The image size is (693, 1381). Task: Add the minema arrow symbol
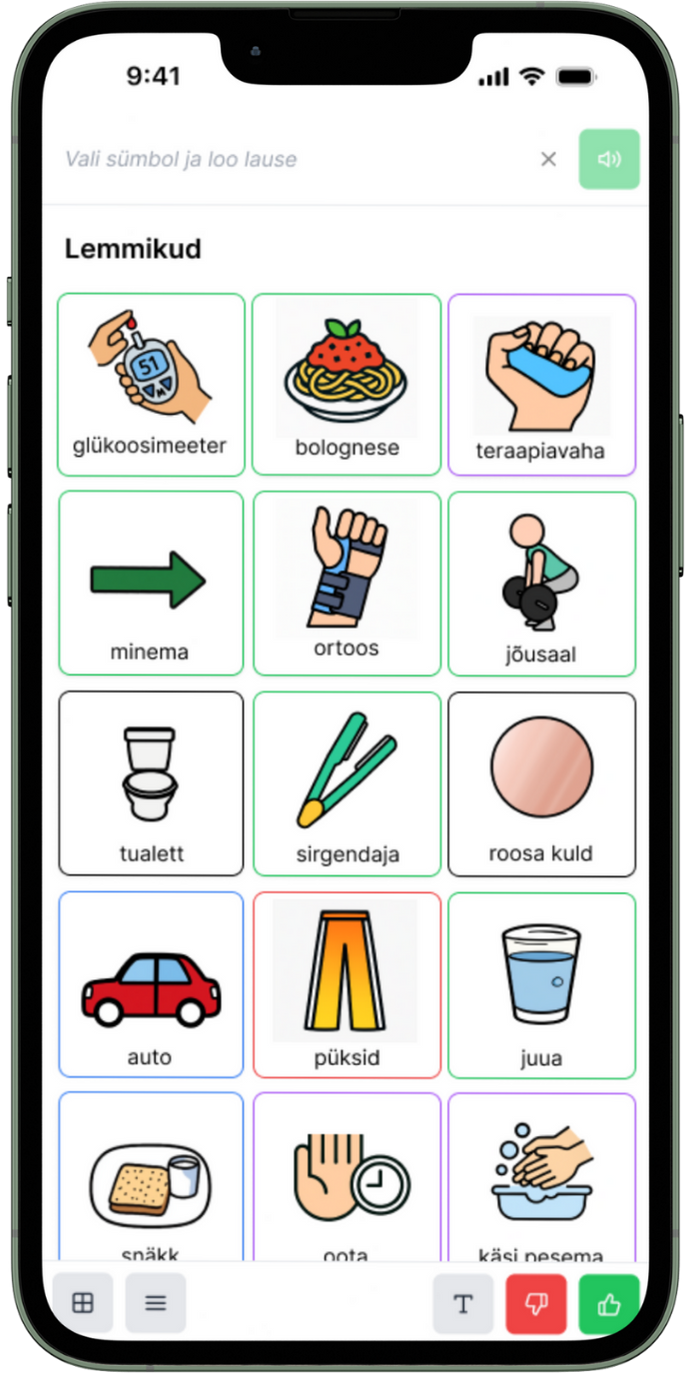(151, 583)
